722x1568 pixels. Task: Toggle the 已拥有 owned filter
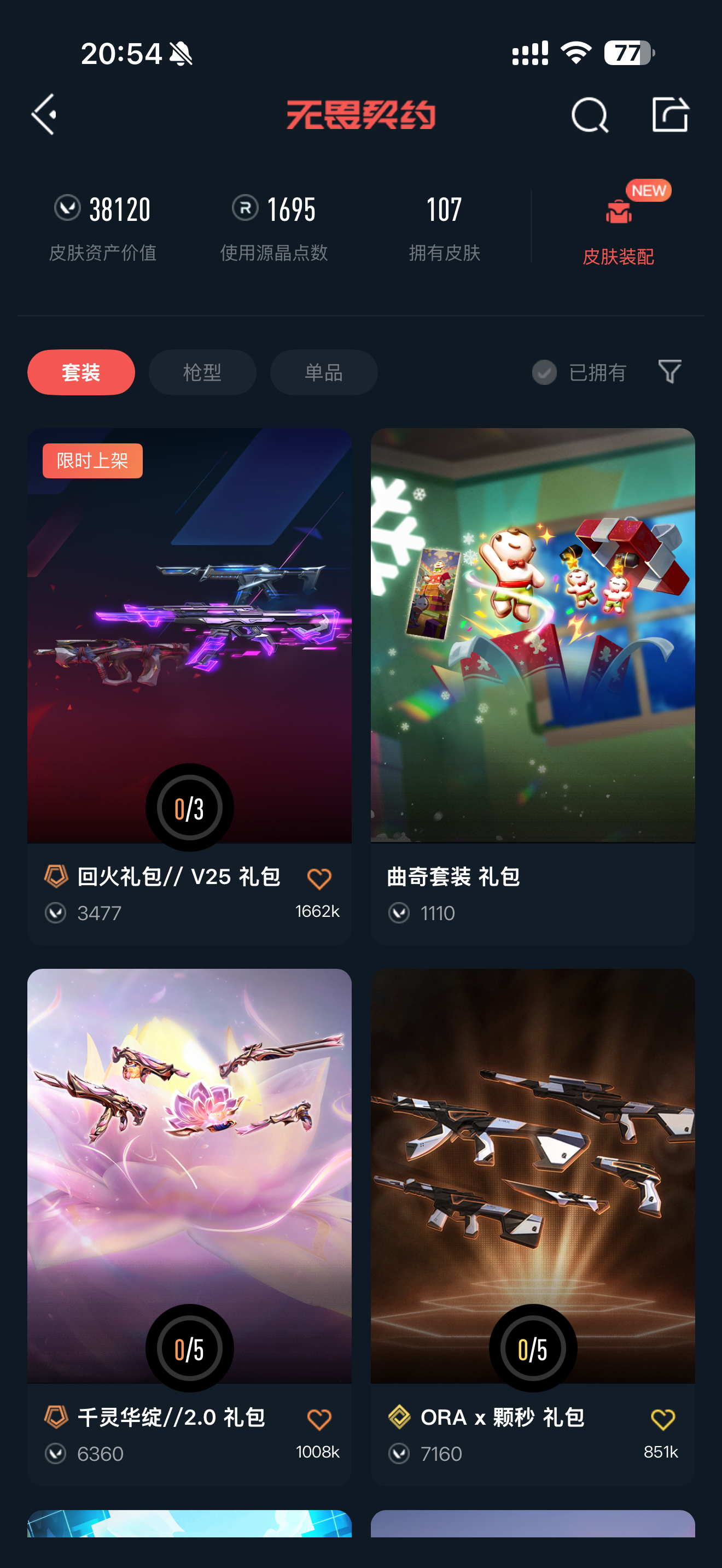click(x=580, y=372)
